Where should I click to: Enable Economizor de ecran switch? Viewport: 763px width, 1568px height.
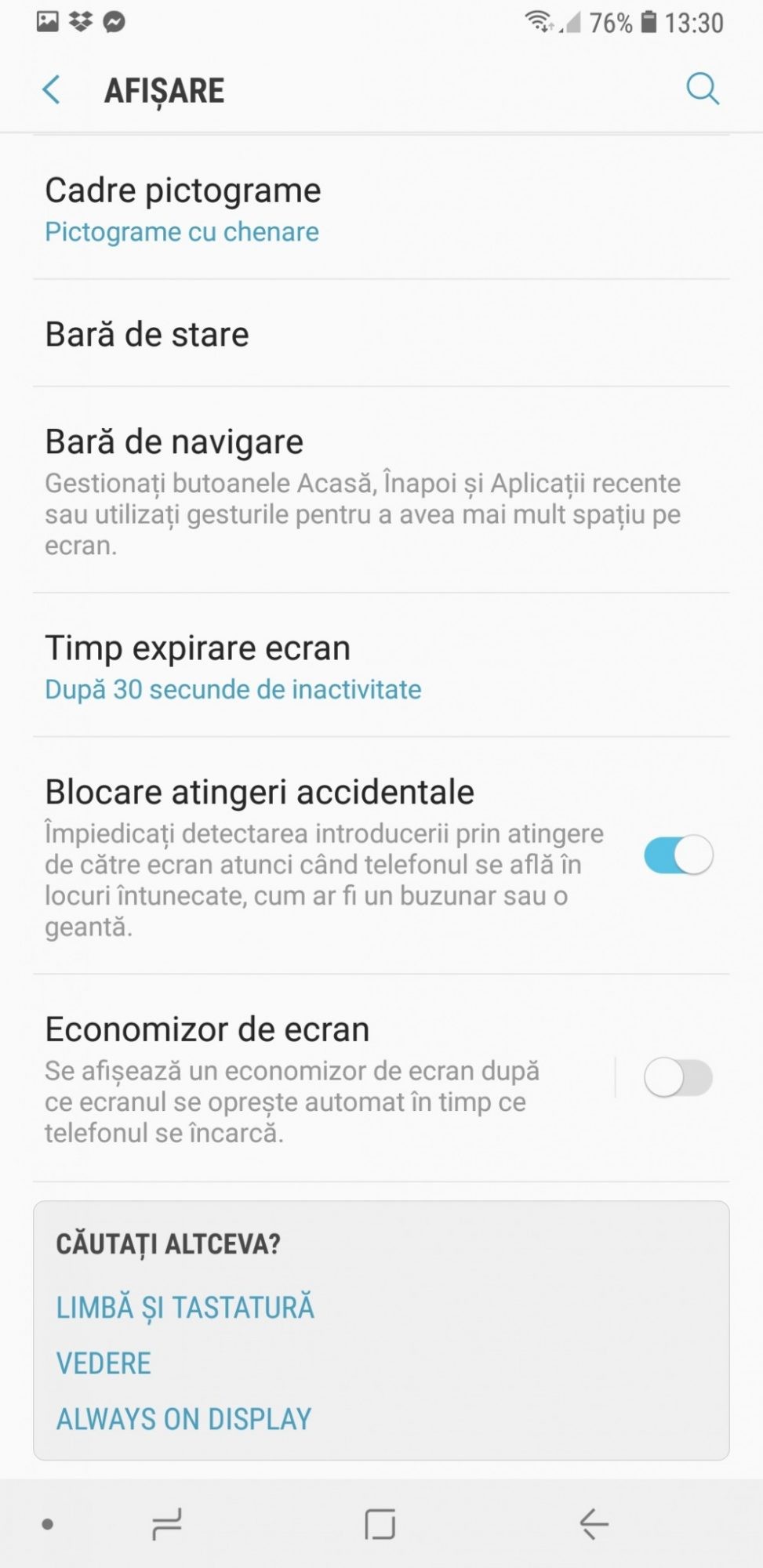tap(678, 1078)
